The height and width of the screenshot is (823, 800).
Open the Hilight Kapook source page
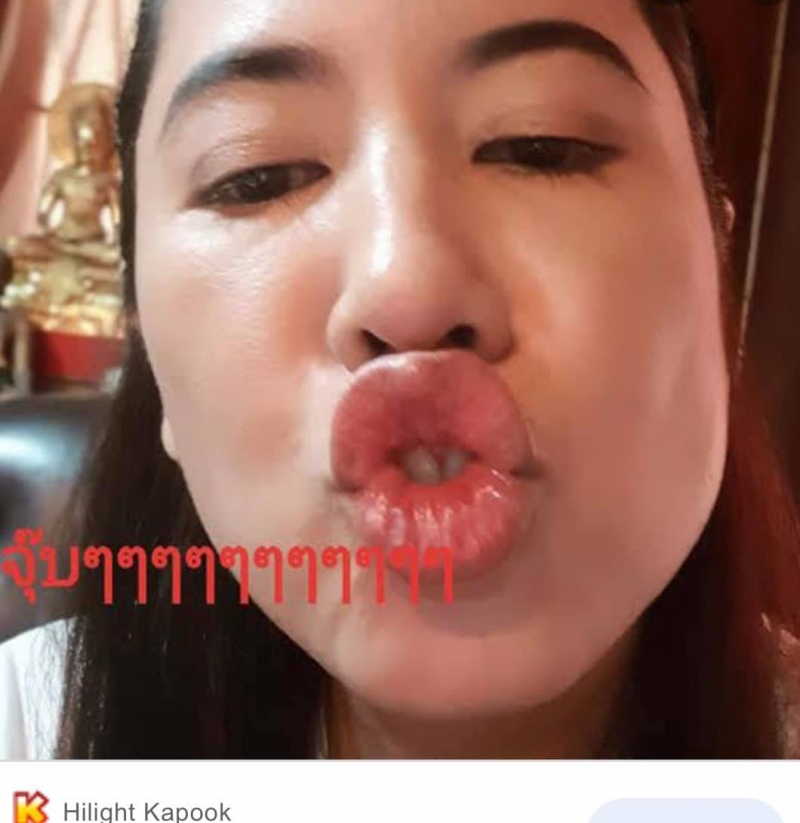tap(147, 811)
